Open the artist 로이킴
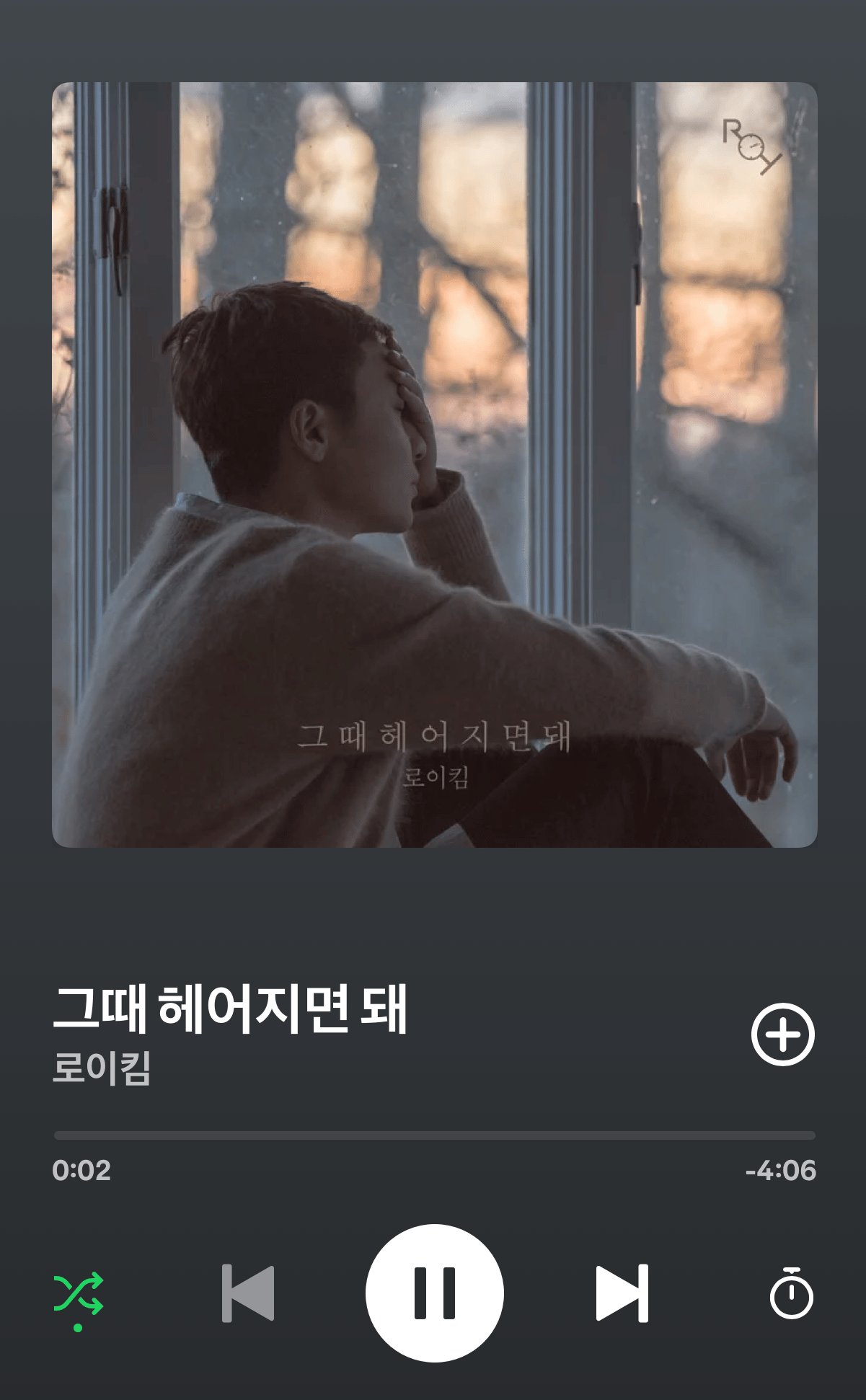This screenshot has height=1400, width=866. point(102,1068)
